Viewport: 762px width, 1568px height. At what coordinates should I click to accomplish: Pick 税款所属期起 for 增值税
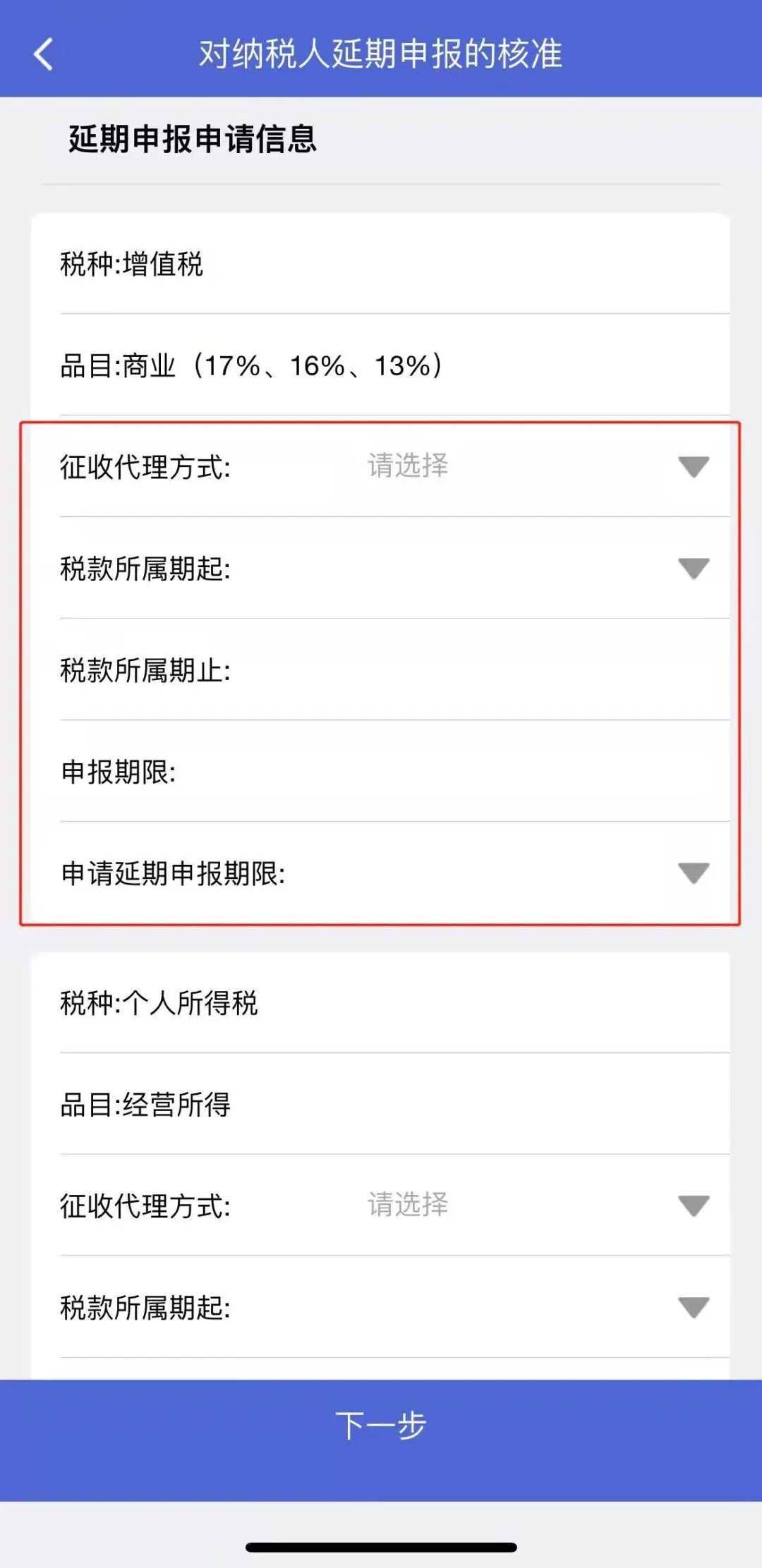click(x=692, y=568)
